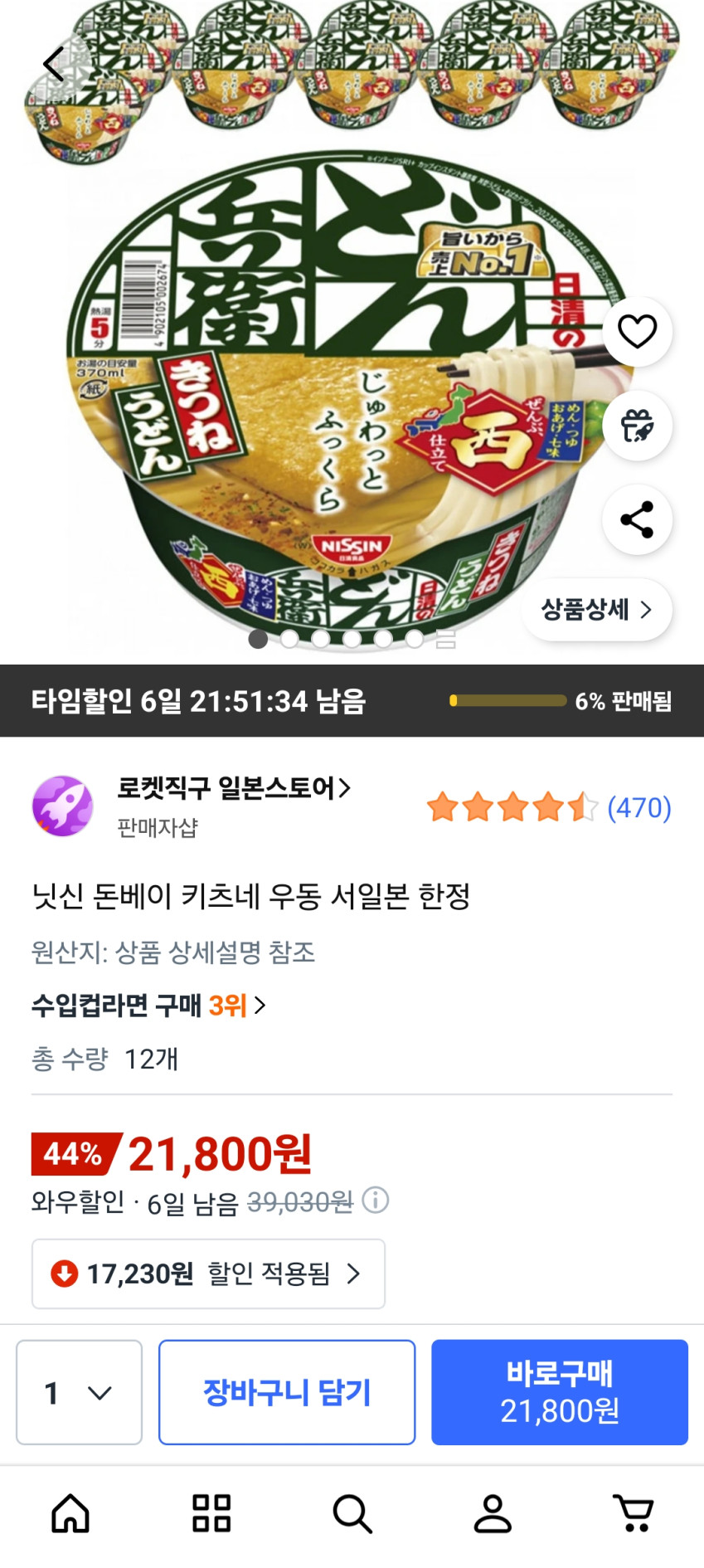Open 수입컵라면 구매 3위 ranking

tap(149, 1006)
